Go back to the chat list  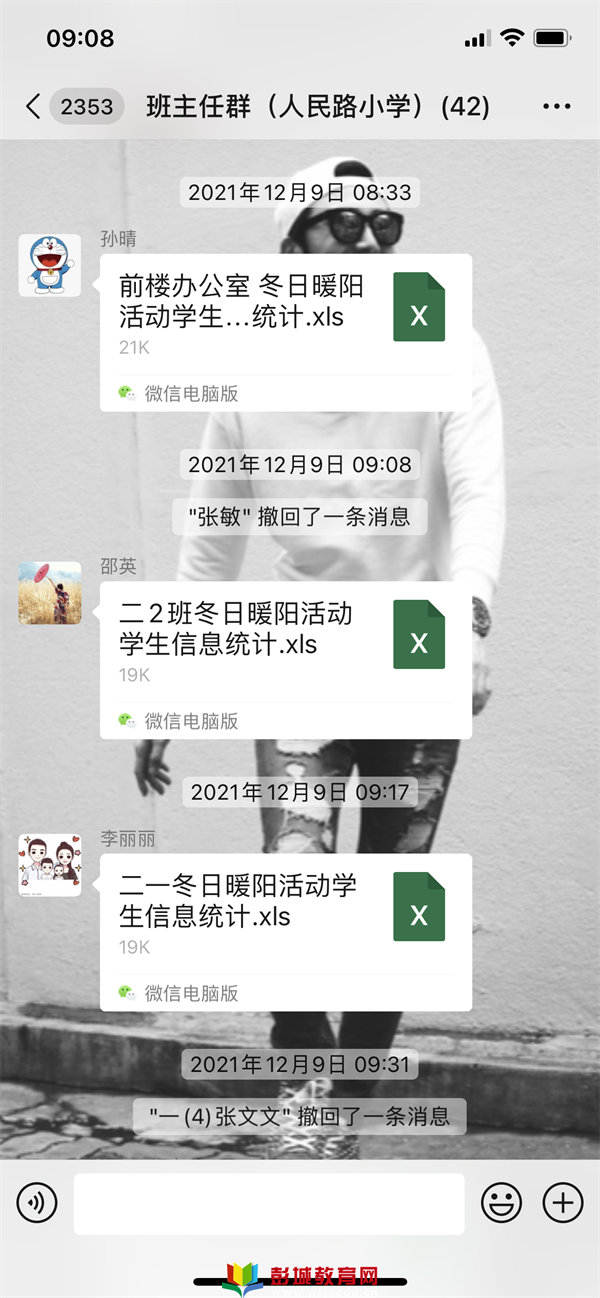tap(34, 106)
